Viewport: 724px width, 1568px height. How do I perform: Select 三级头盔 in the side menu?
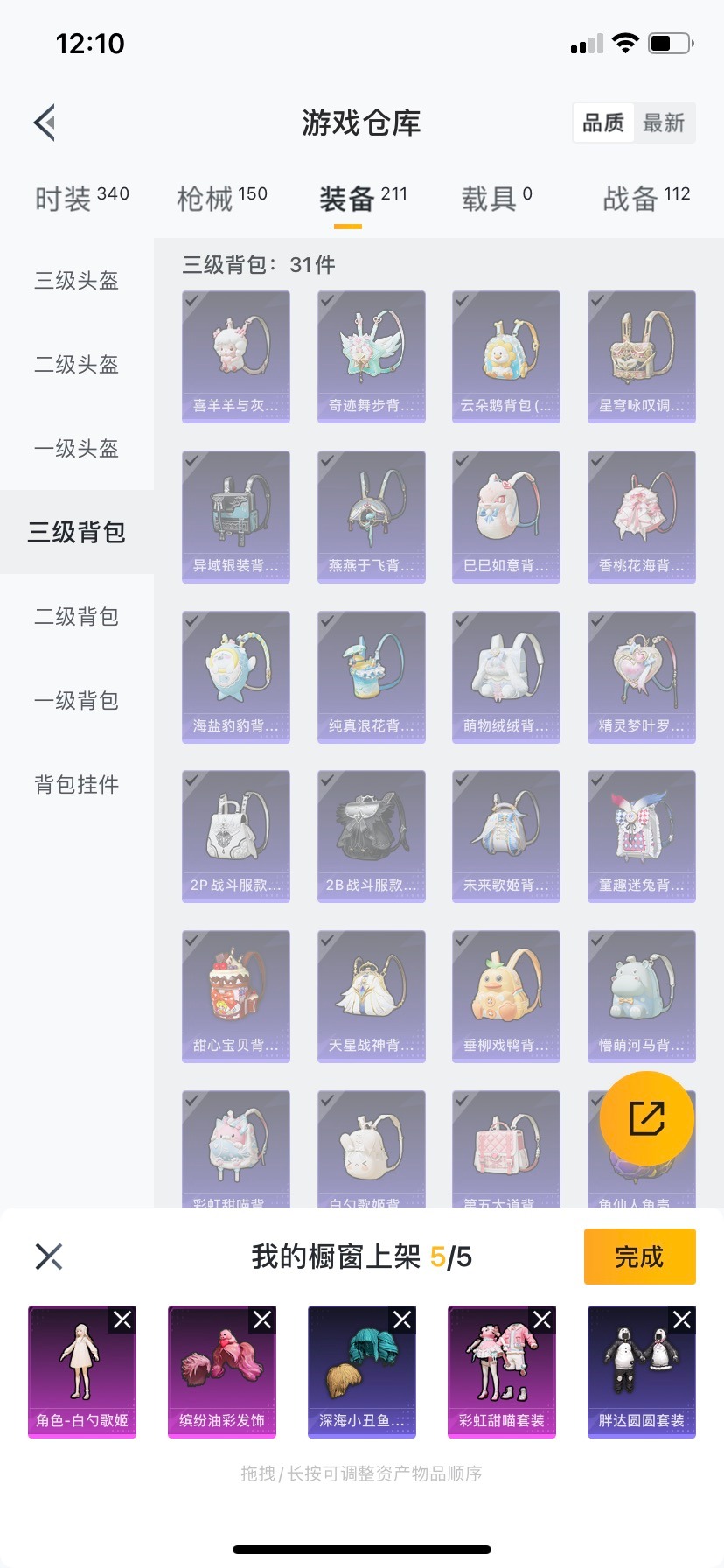pos(77,281)
